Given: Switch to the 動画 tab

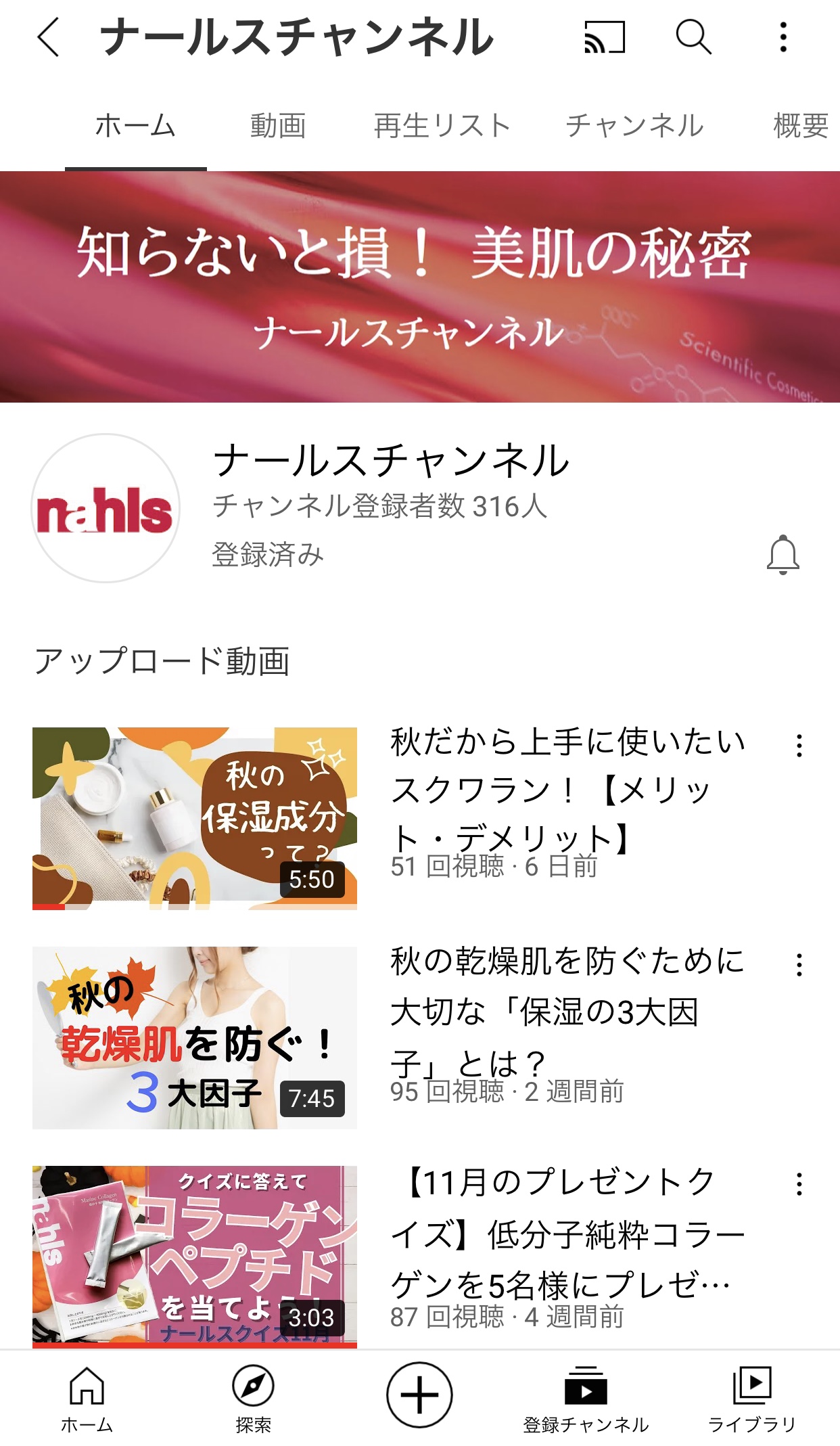Looking at the screenshot, I should 278,127.
